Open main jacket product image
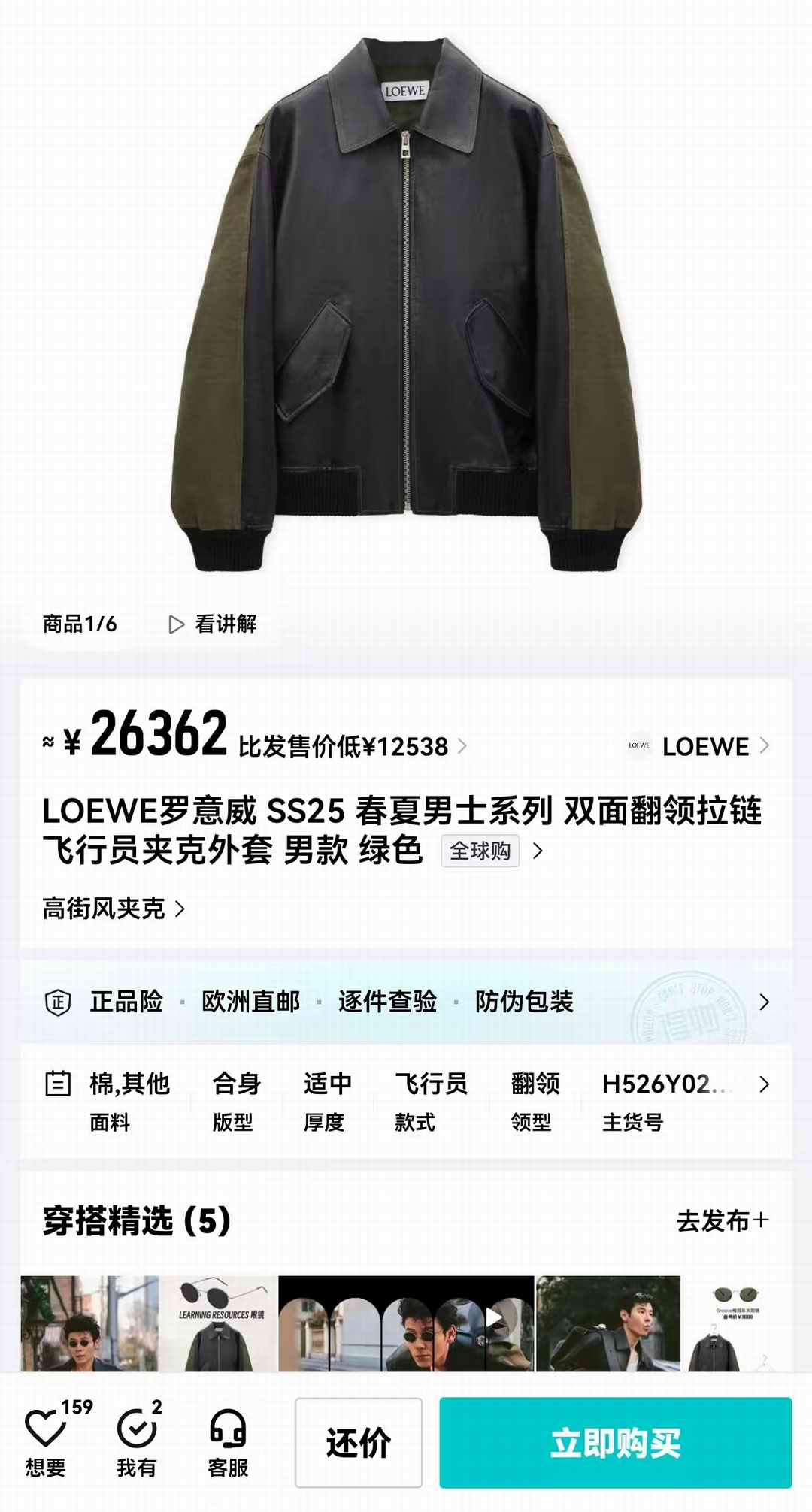Image resolution: width=812 pixels, height=1512 pixels. click(406, 301)
